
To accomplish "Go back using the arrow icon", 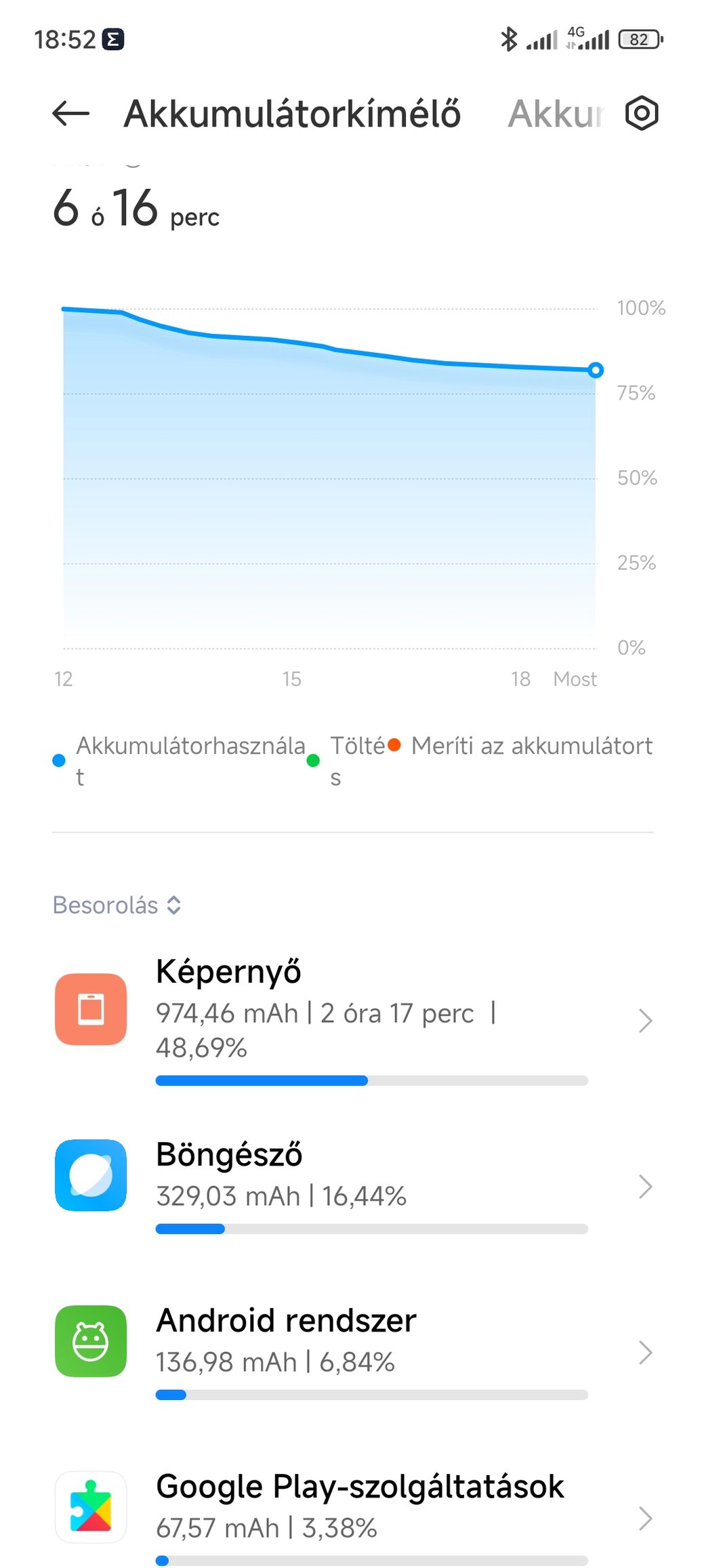I will [70, 113].
